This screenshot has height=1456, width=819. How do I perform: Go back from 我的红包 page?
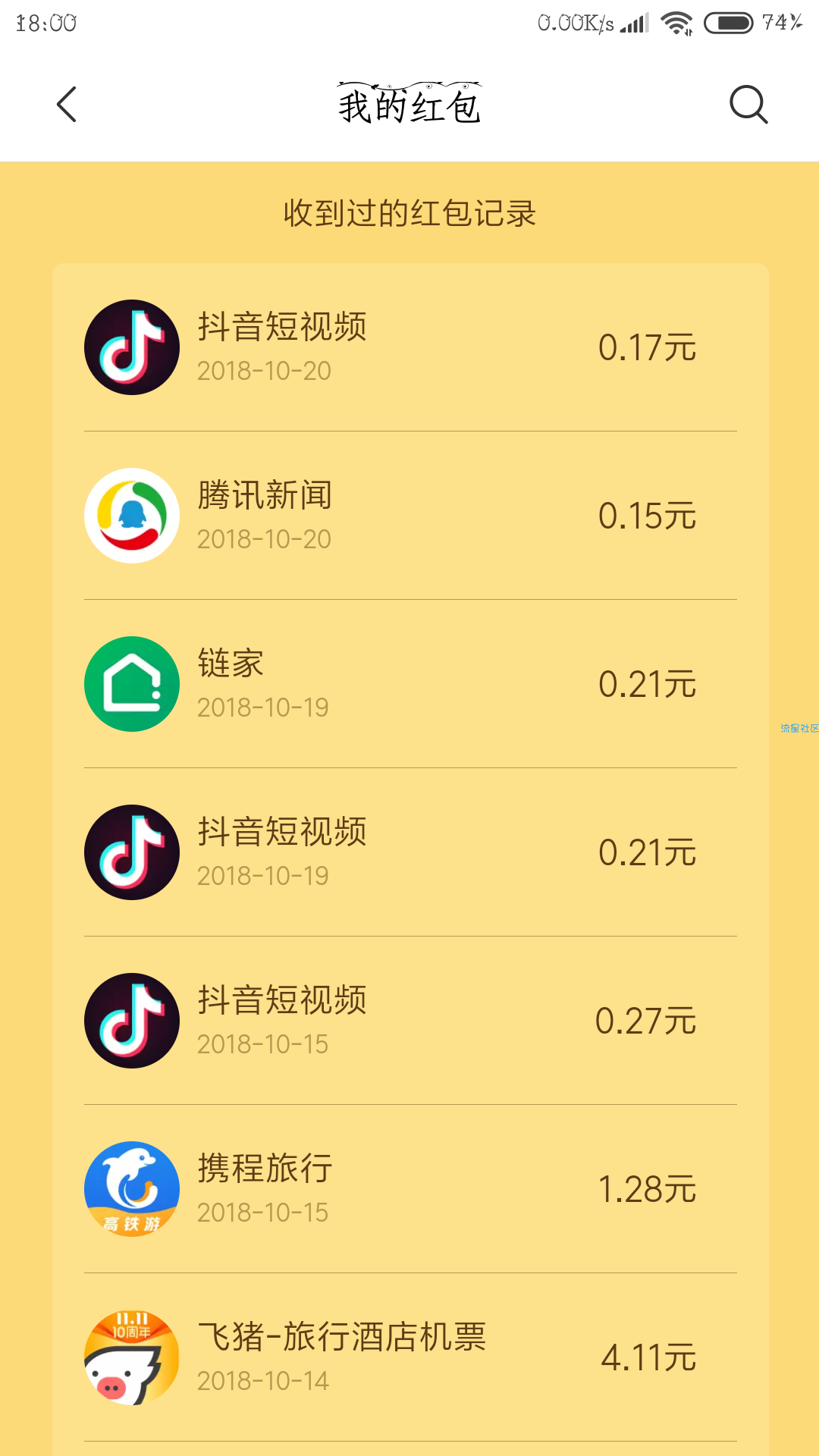[x=67, y=105]
